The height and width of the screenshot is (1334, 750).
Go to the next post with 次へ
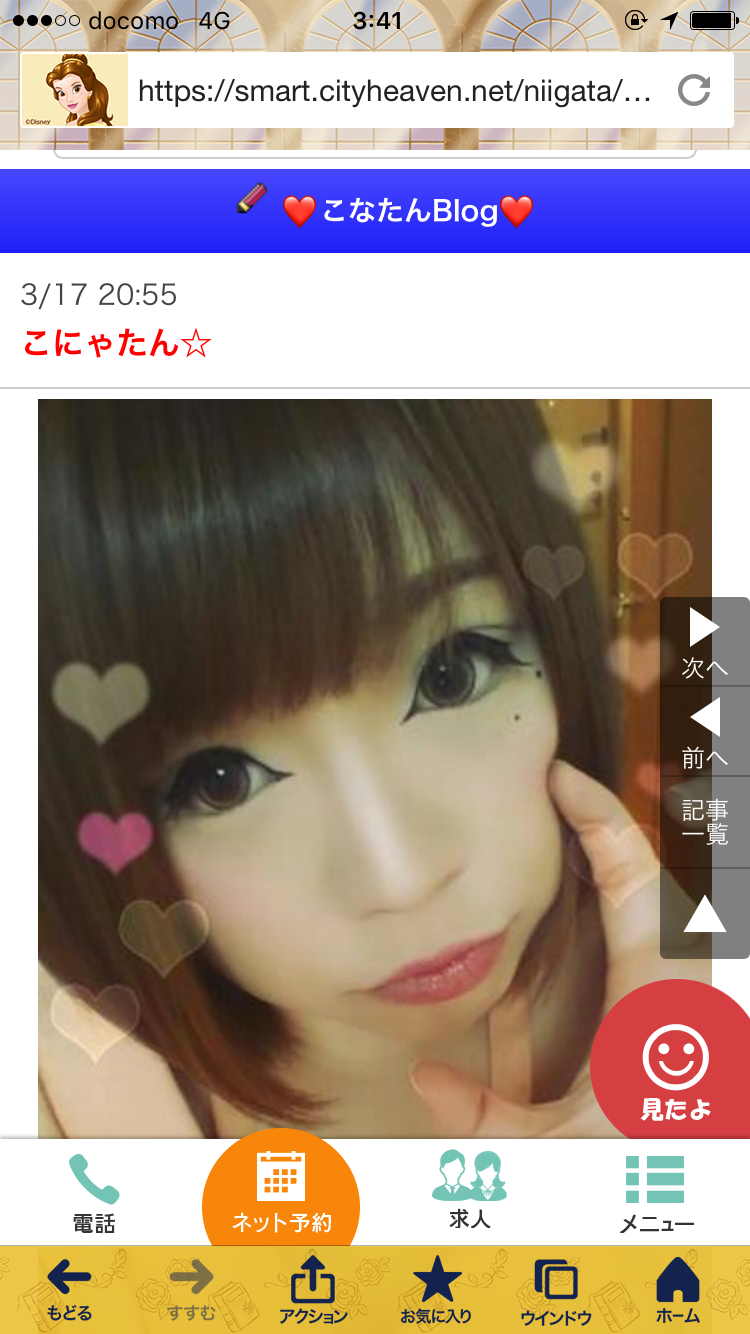pyautogui.click(x=705, y=642)
